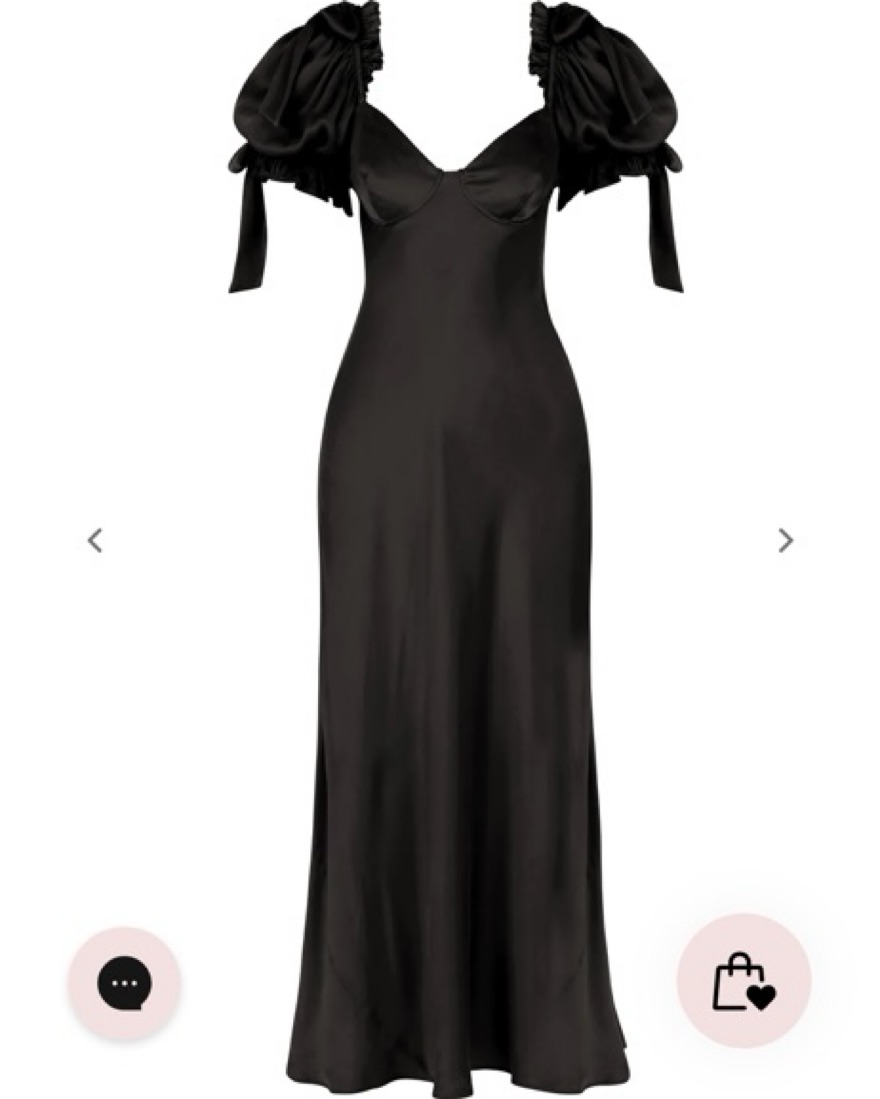Screen dimensions: 880x1099
Task: Open the wishlist shopping bag
Action: point(743,981)
